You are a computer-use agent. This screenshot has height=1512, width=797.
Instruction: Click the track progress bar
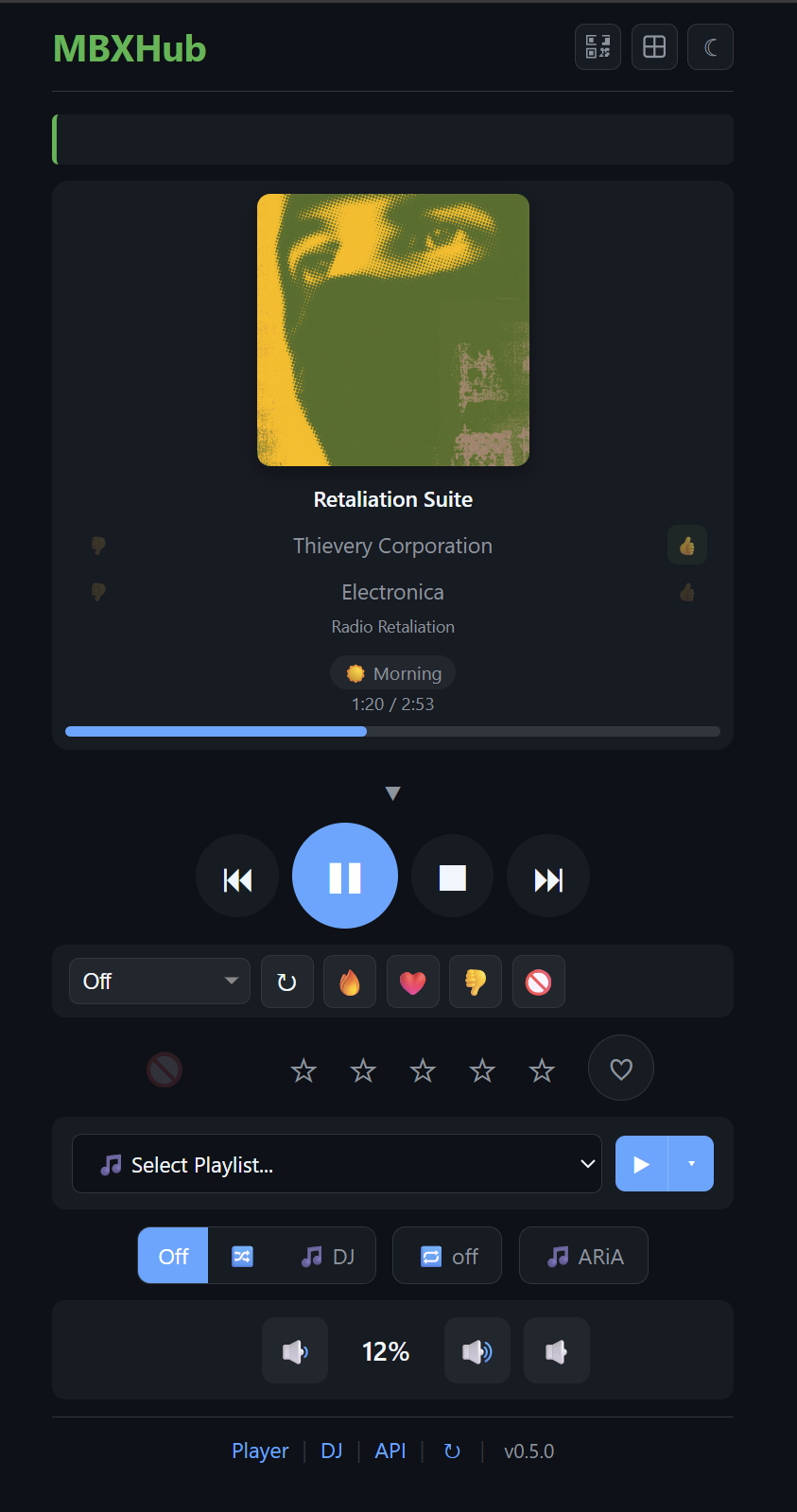click(x=392, y=731)
